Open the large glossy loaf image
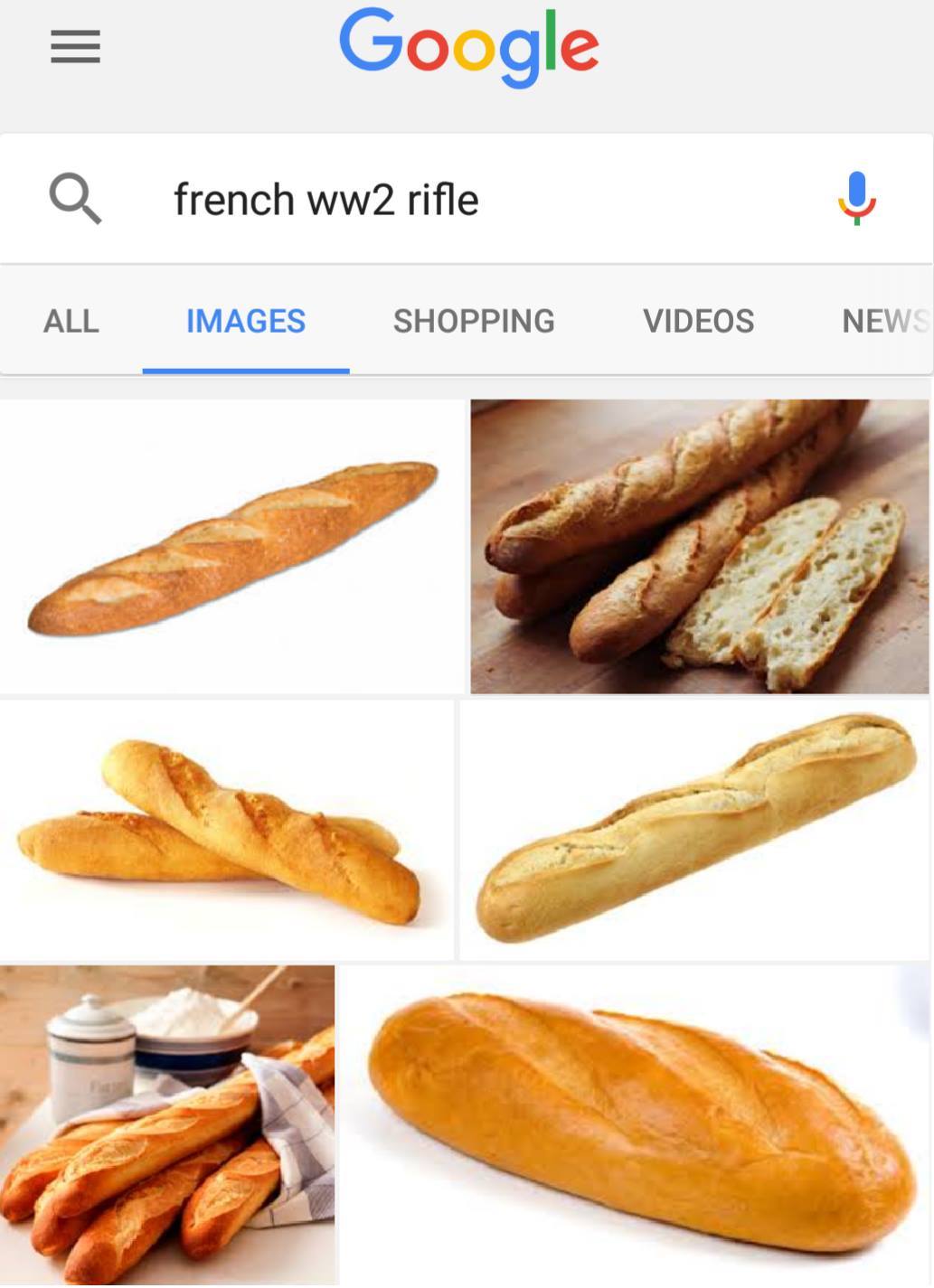 click(x=637, y=1125)
